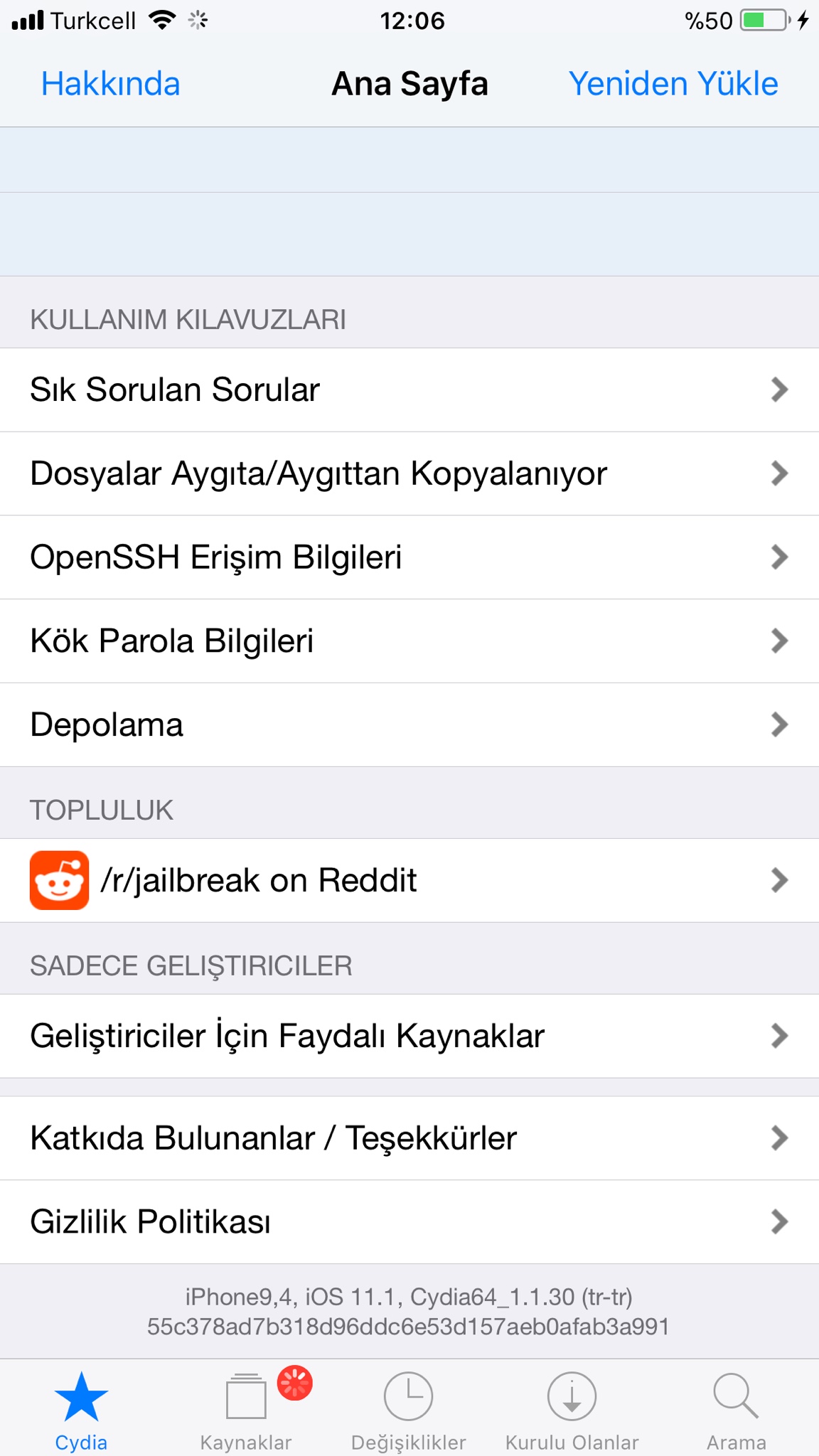Select the Depolama row
819x1456 pixels.
pyautogui.click(x=409, y=724)
